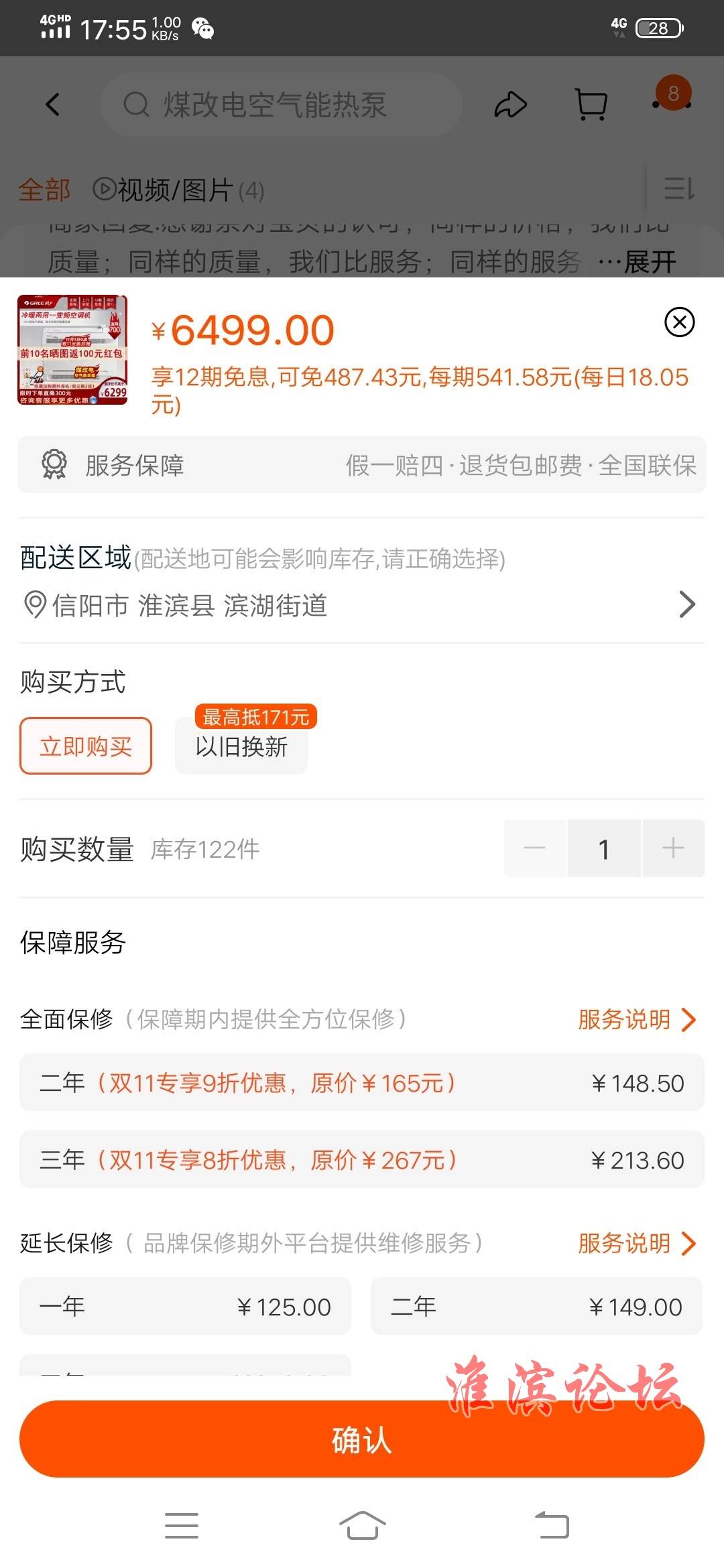Increase purchase quantity with plus button
Image resolution: width=724 pixels, height=1568 pixels.
point(673,848)
